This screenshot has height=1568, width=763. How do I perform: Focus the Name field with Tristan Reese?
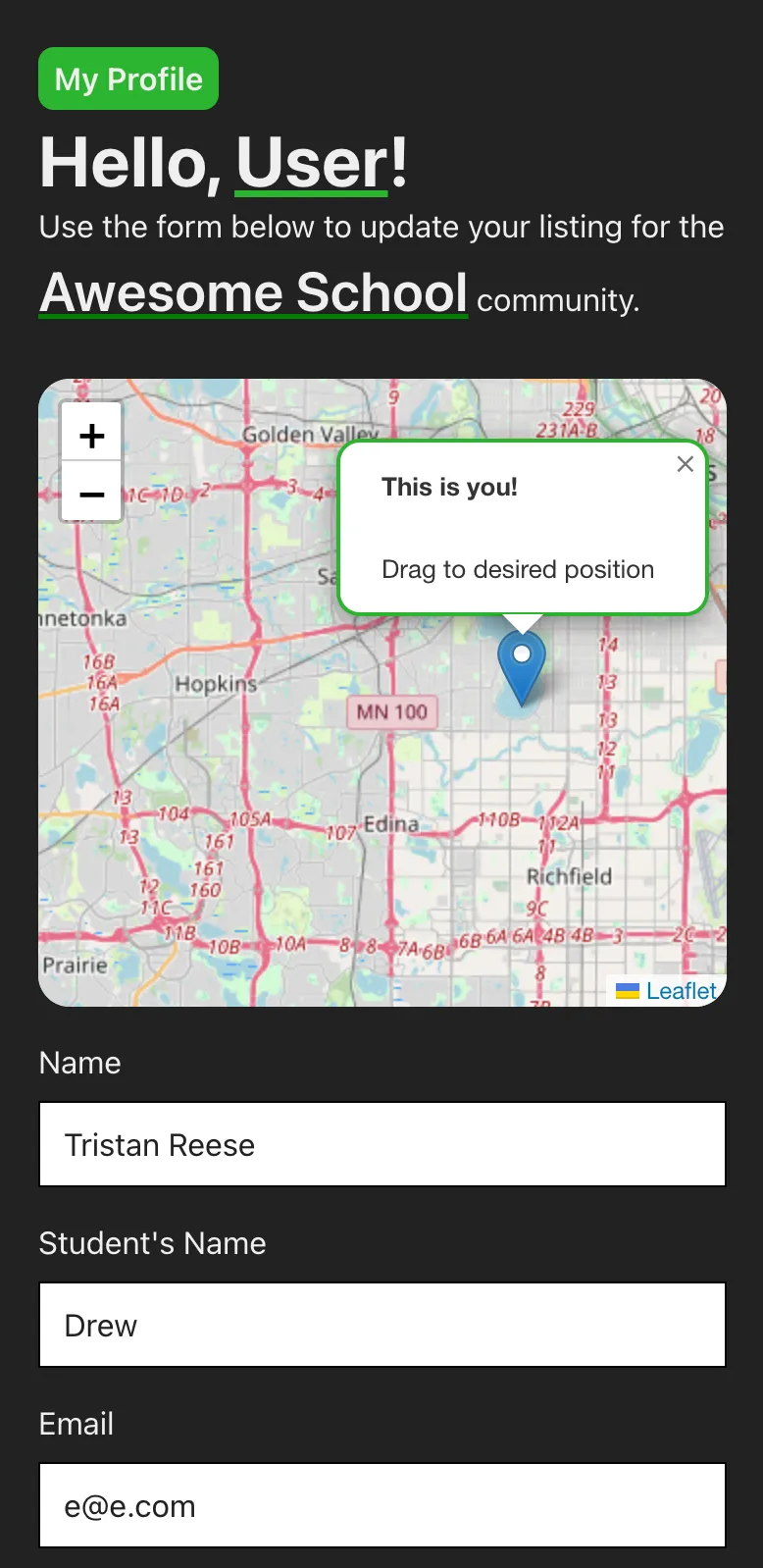point(382,1144)
